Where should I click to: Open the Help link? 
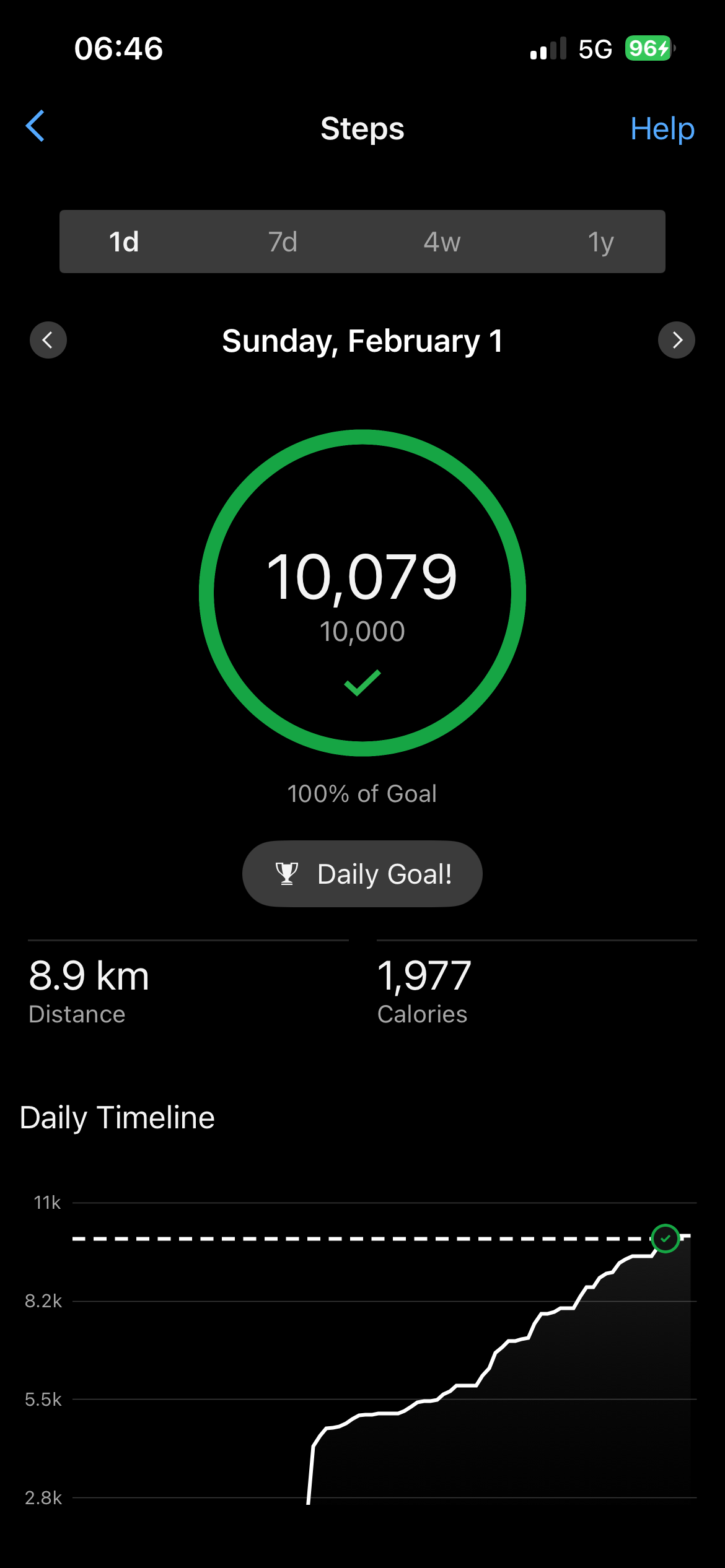point(662,129)
